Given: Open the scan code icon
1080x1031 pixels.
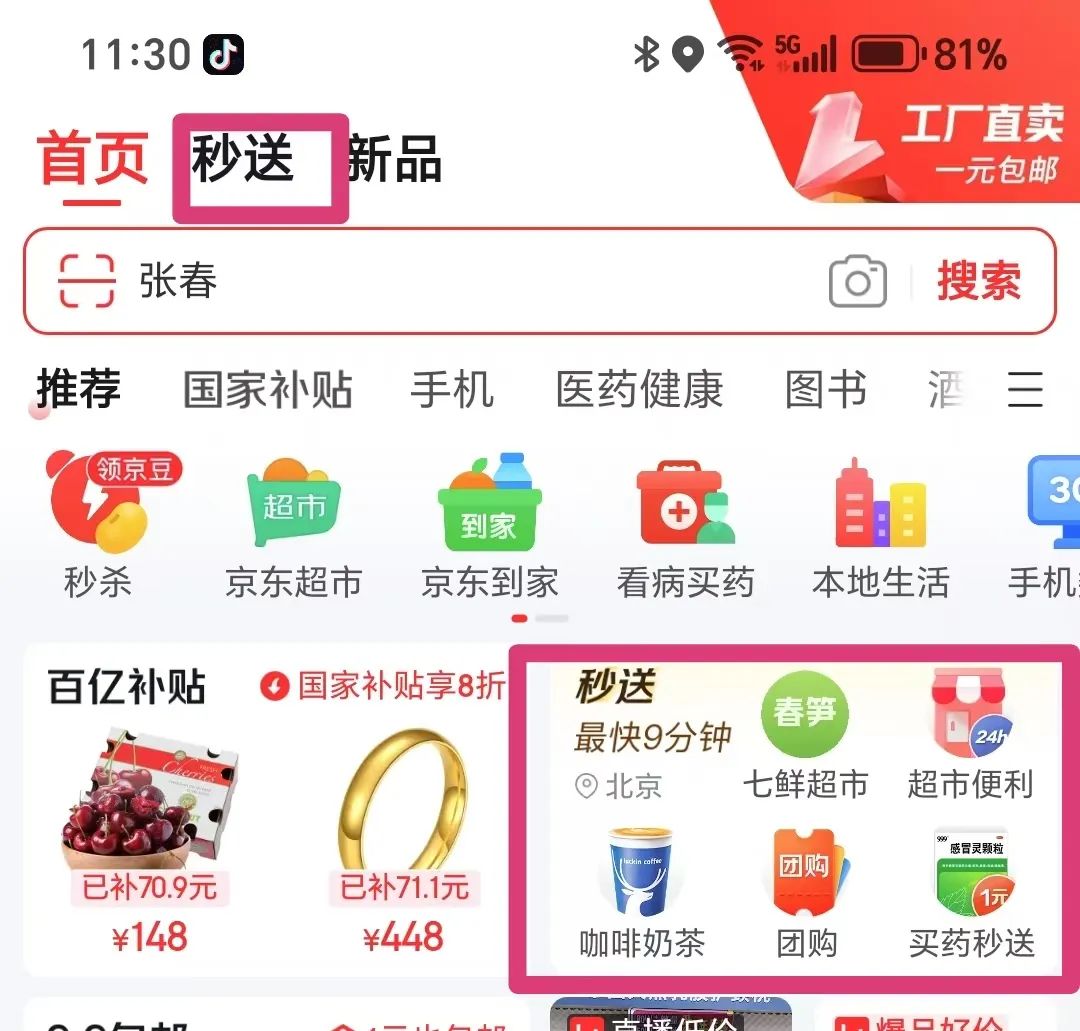Looking at the screenshot, I should (x=86, y=281).
